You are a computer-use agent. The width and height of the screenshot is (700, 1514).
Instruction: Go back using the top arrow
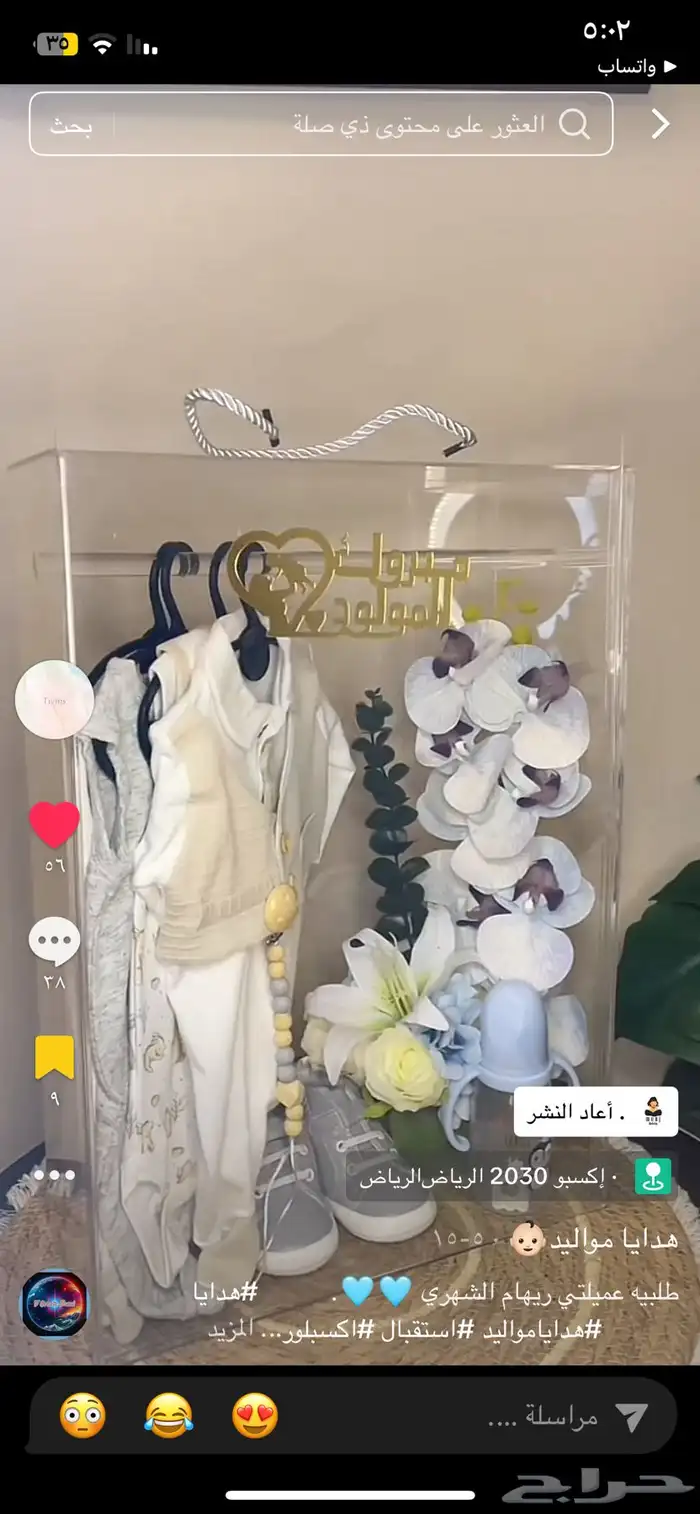660,124
